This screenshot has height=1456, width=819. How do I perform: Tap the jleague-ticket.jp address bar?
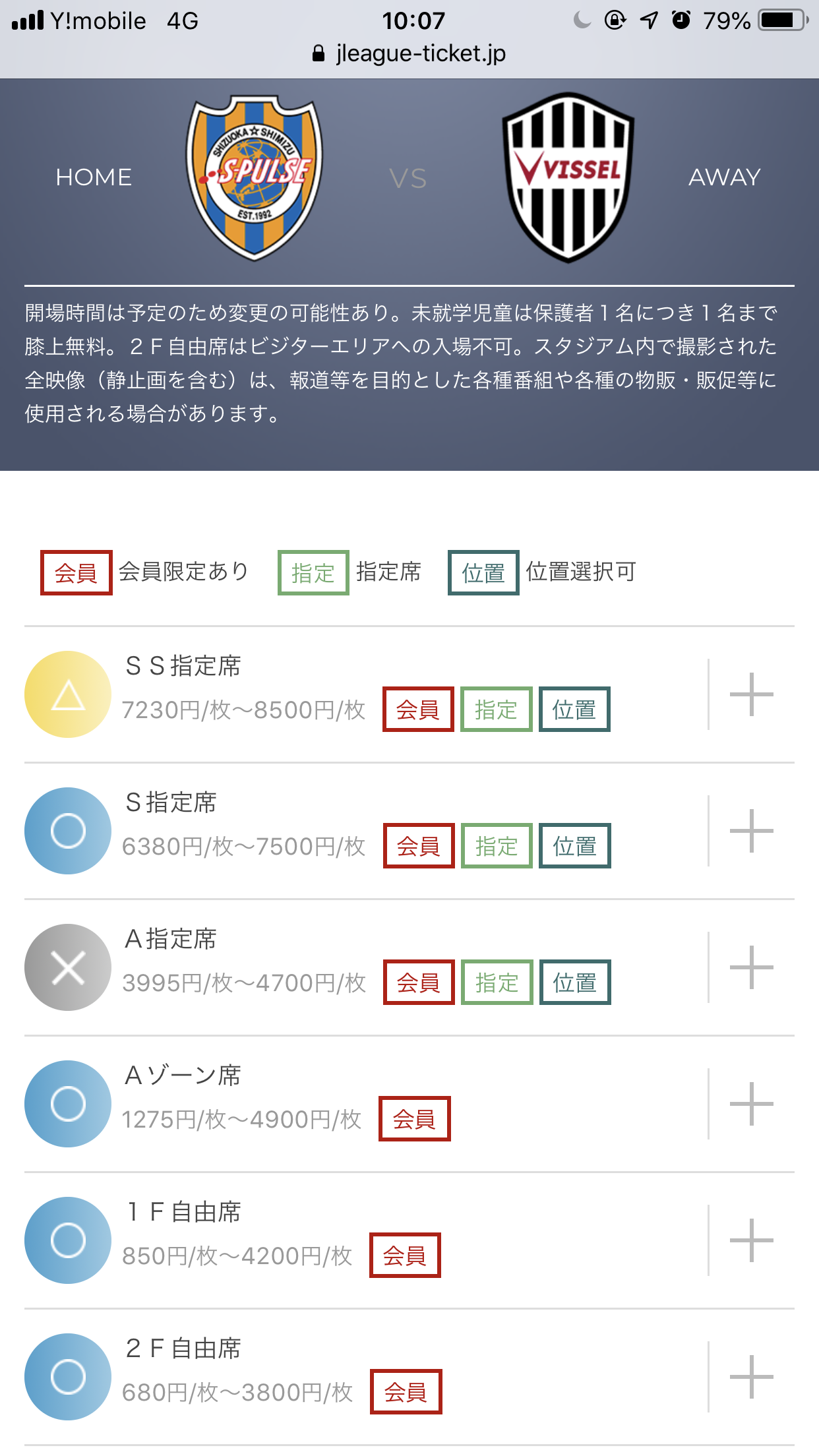(409, 53)
